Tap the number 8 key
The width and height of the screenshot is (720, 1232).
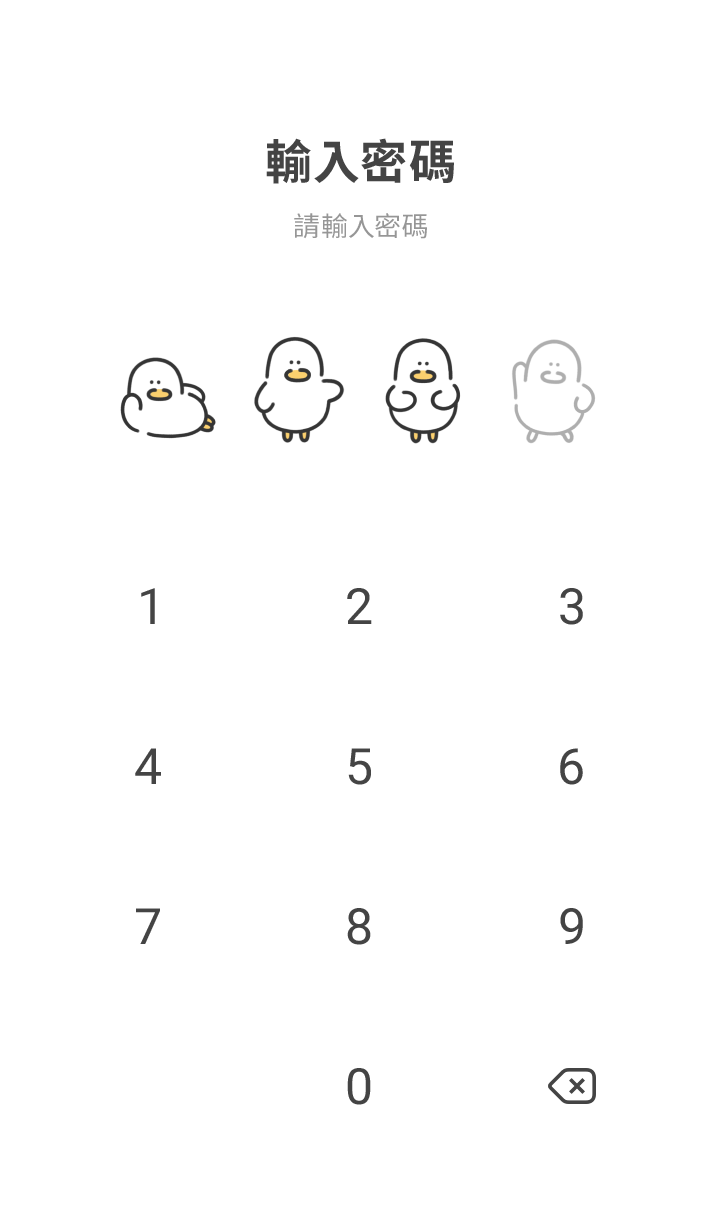pos(359,927)
